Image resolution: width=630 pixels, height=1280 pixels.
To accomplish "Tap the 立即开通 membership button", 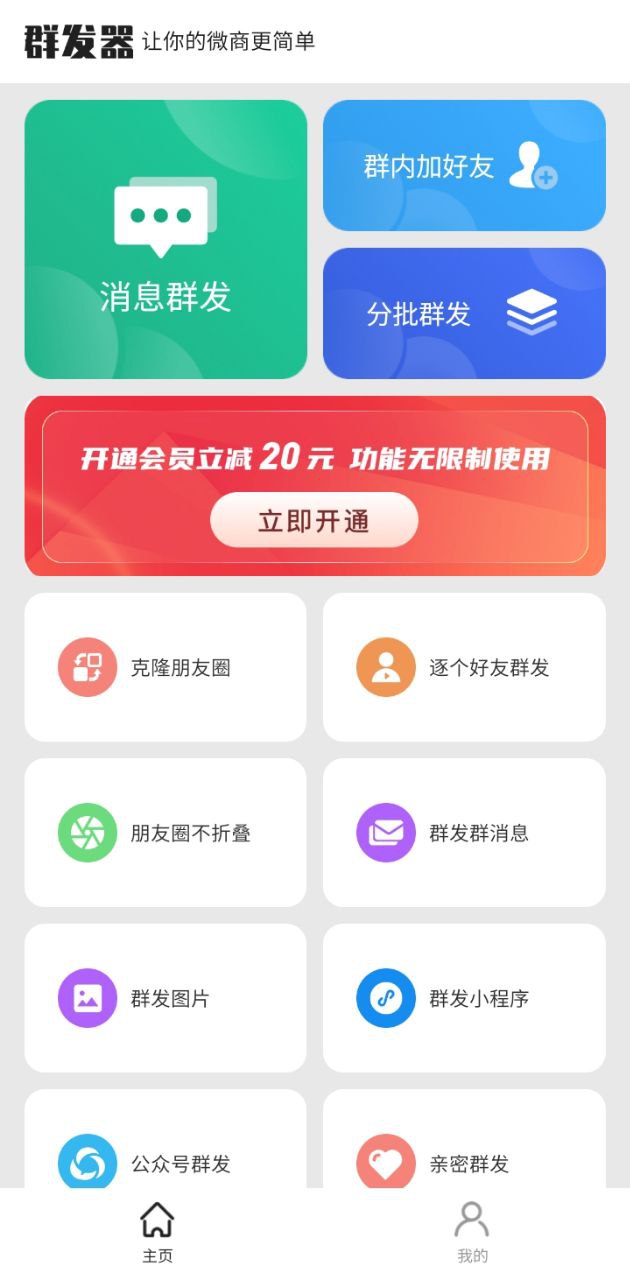I will tap(314, 520).
